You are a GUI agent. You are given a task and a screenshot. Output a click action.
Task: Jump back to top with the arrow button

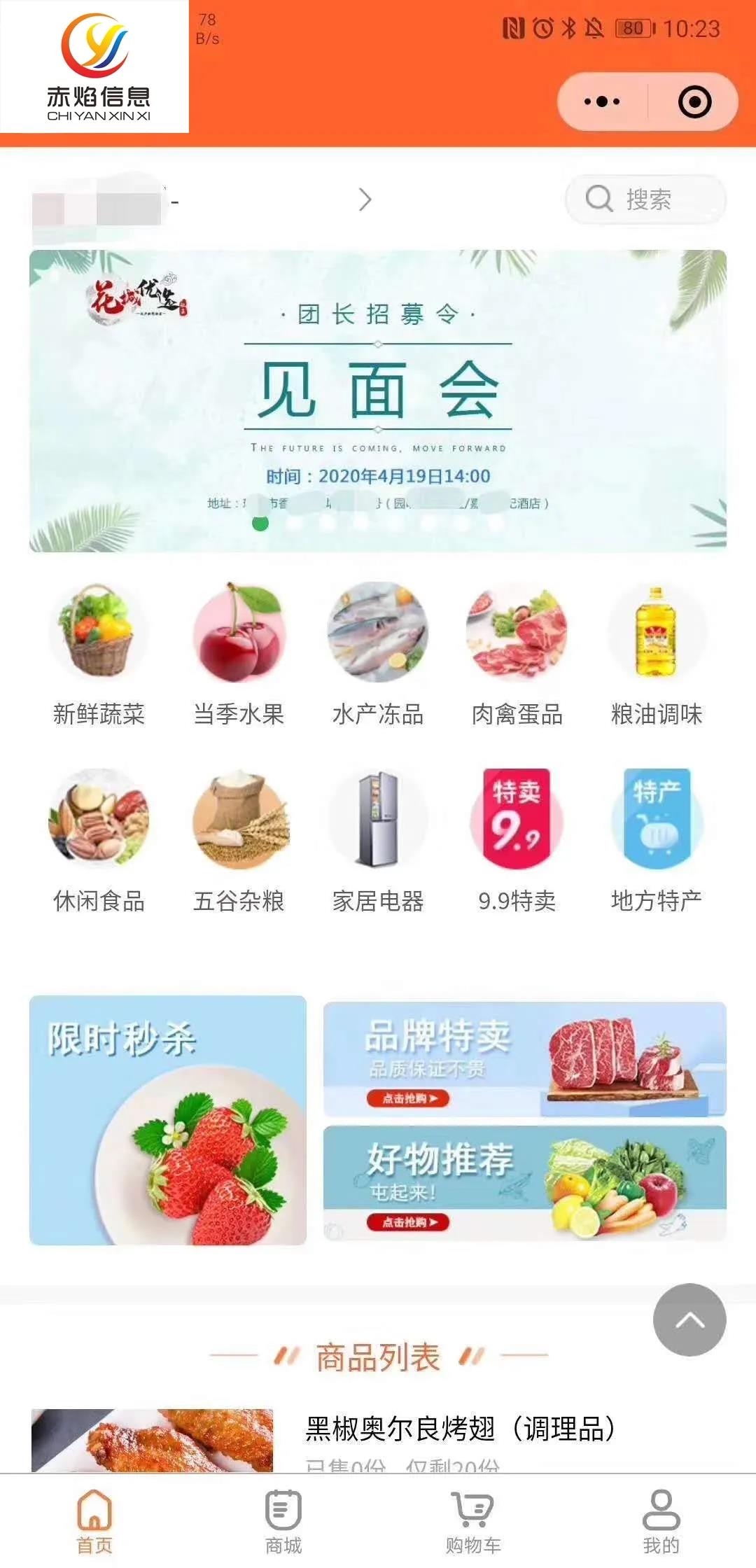689,1319
